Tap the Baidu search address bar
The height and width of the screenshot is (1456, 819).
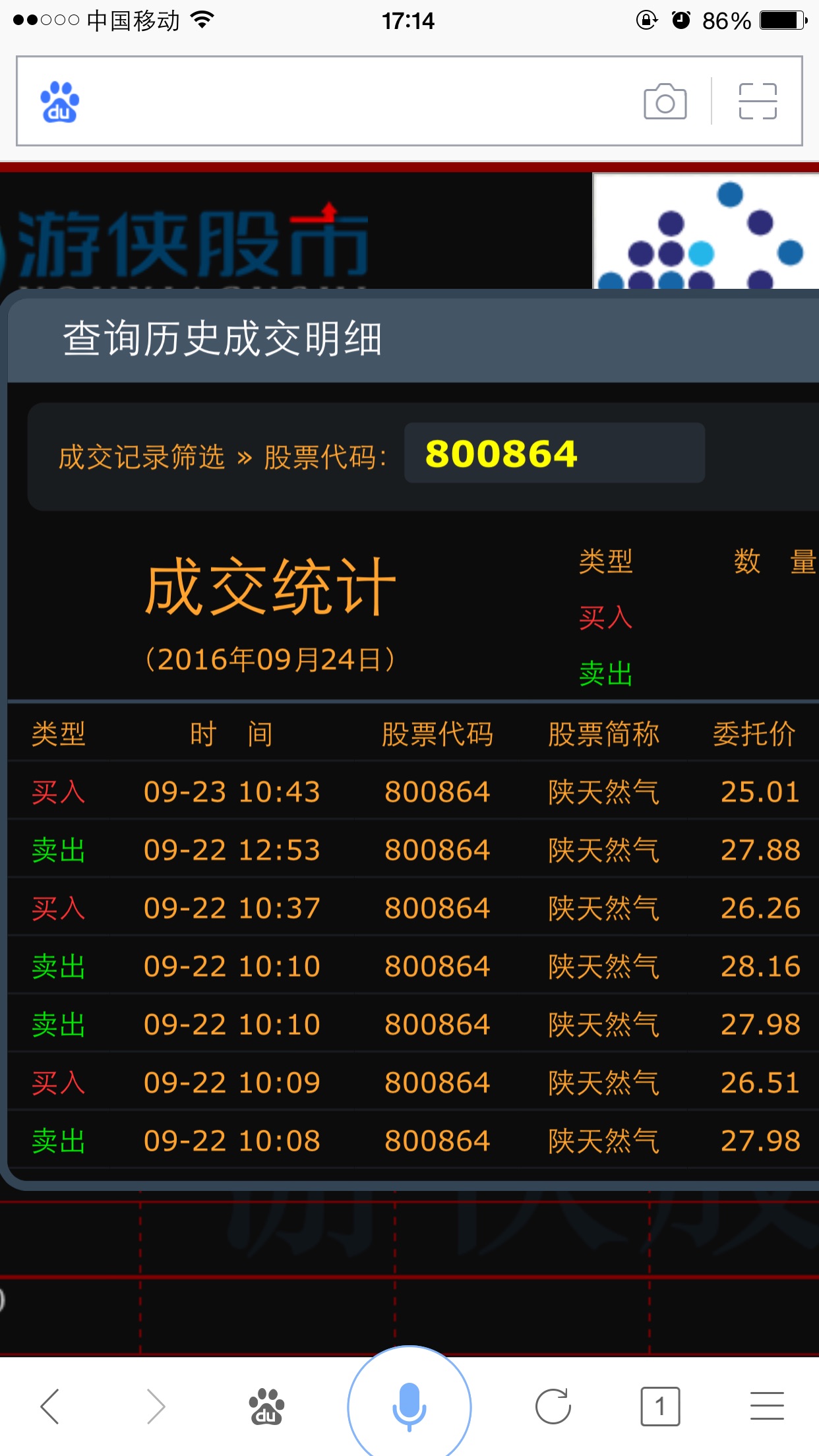point(356,101)
